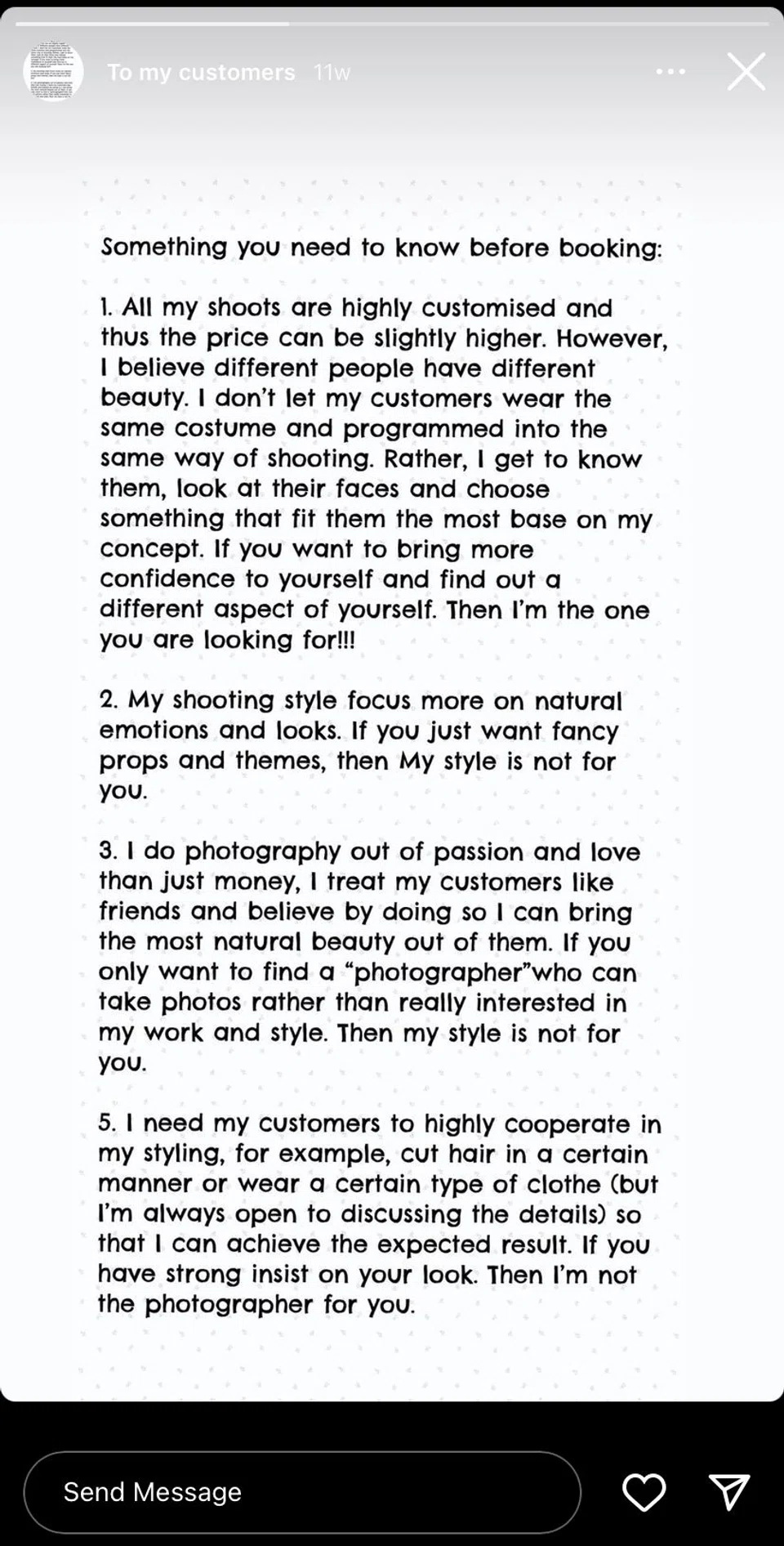Viewport: 784px width, 1546px height.
Task: Share the story via paper plane icon
Action: [728, 1492]
